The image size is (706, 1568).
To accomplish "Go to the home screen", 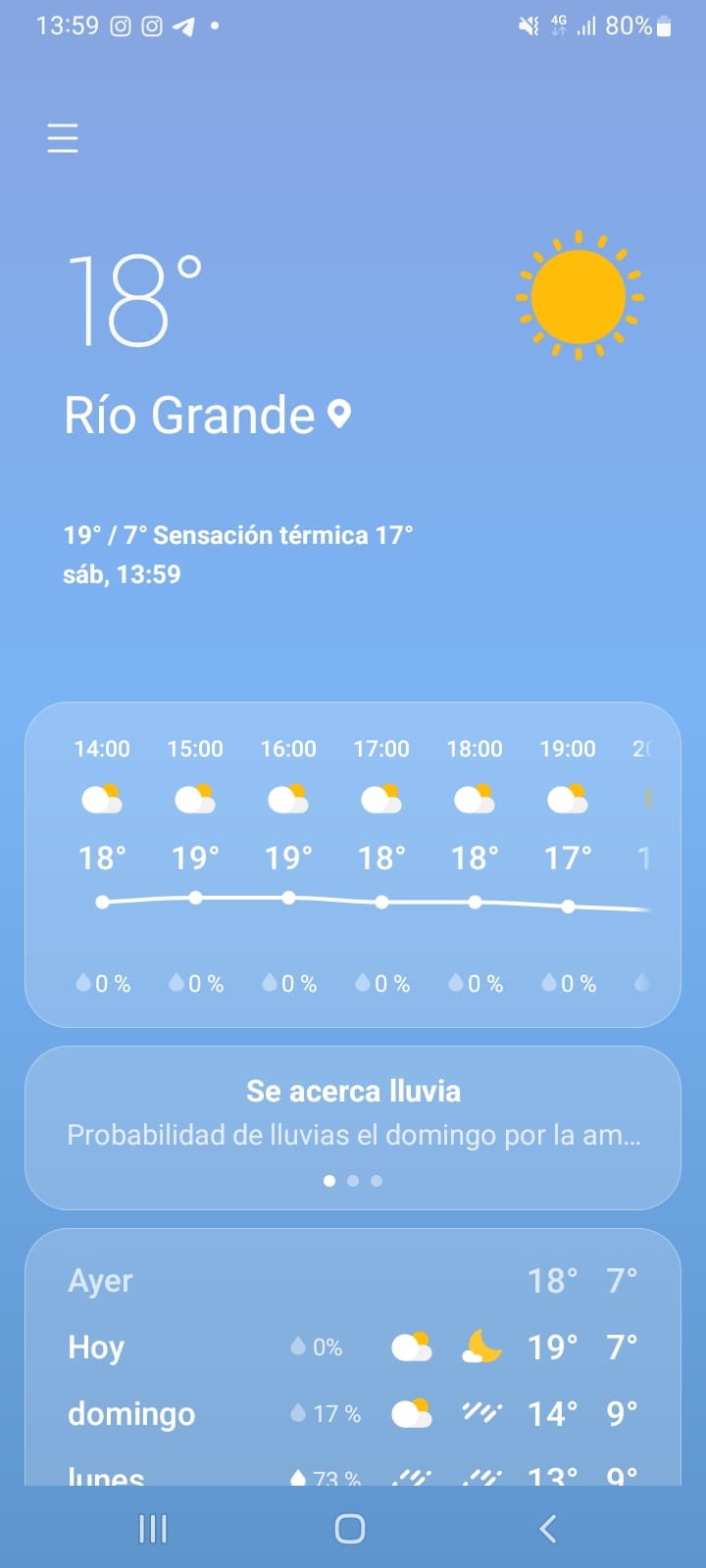I will [350, 1529].
